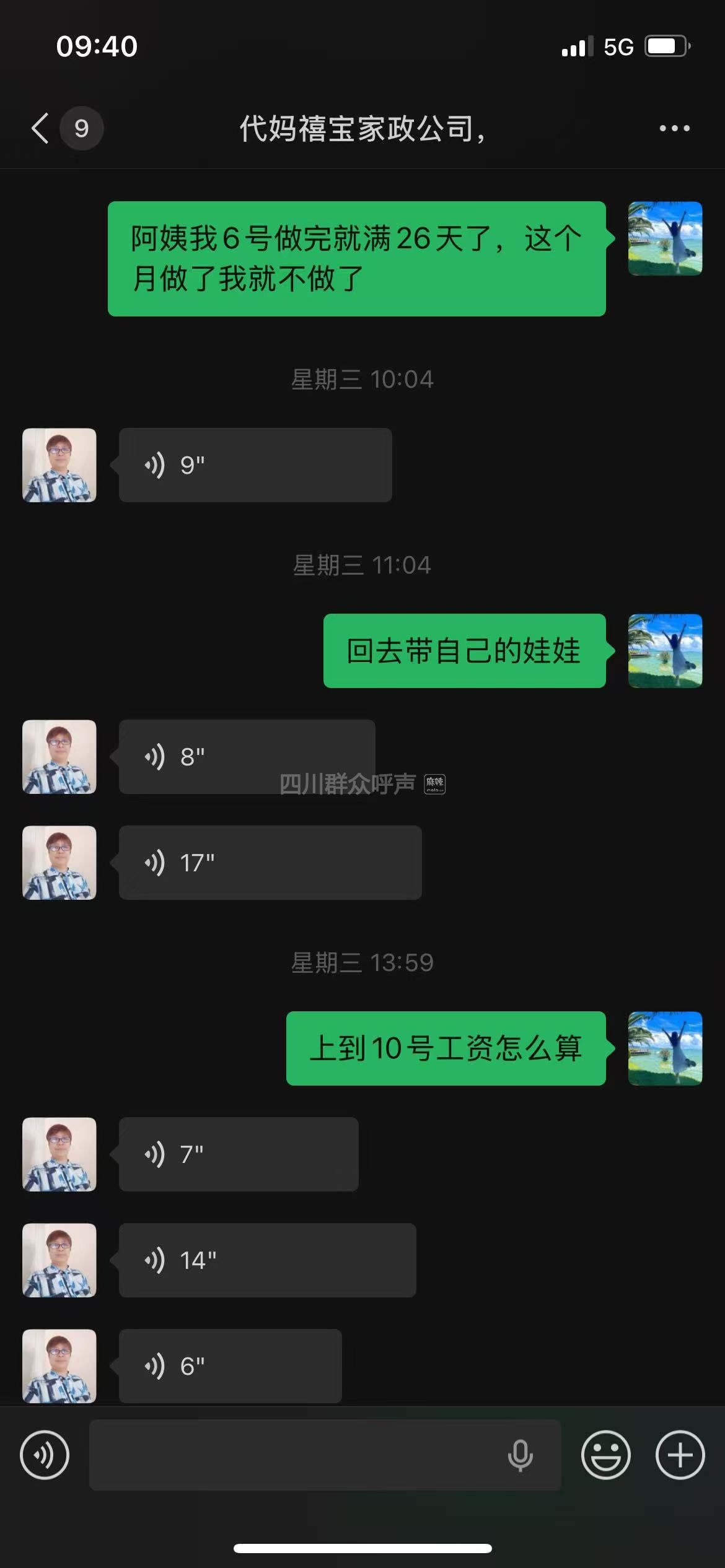Viewport: 725px width, 1568px height.
Task: Open the plus attachments panel
Action: click(x=680, y=1455)
